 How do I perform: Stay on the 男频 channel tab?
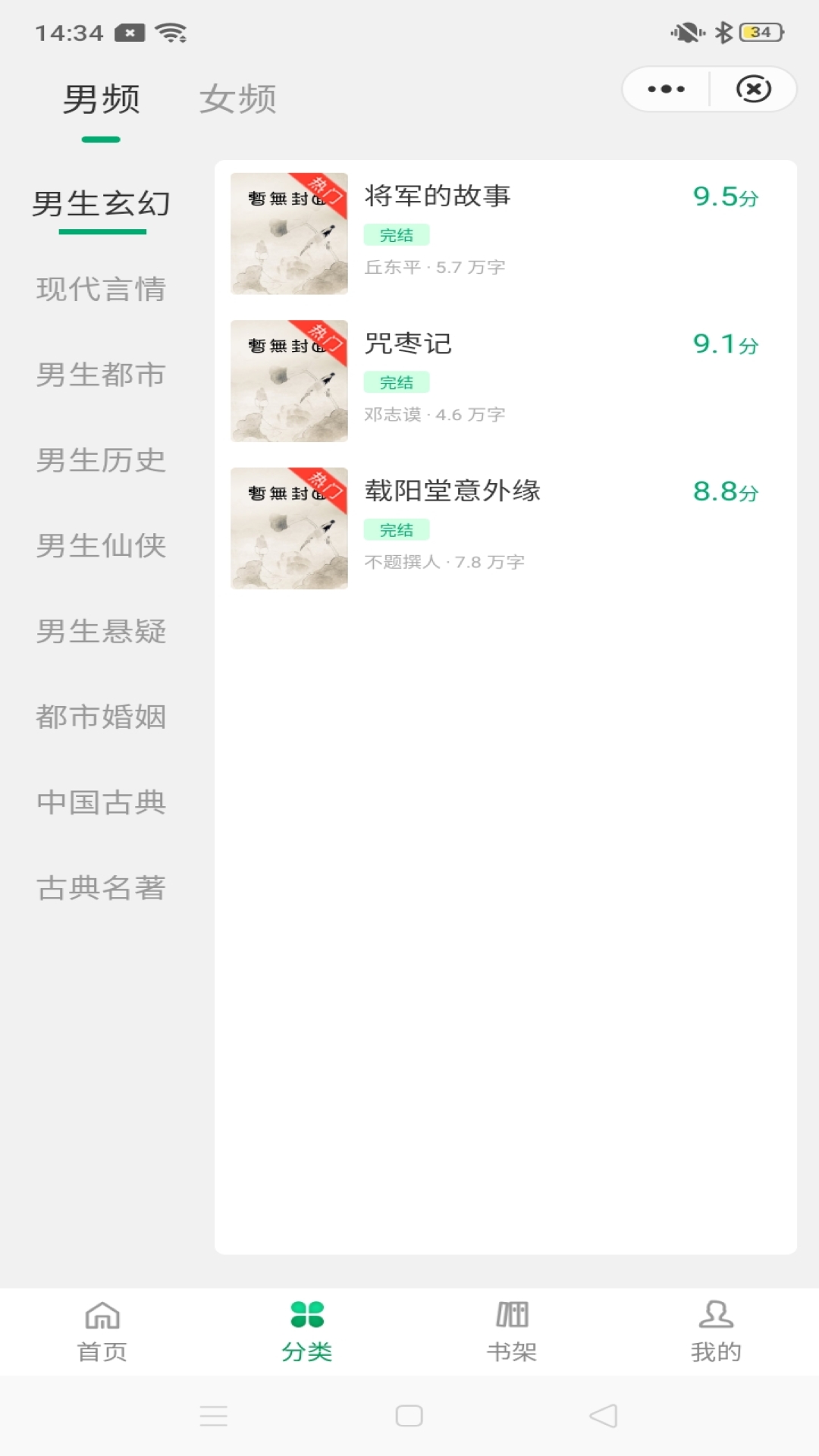(x=102, y=97)
